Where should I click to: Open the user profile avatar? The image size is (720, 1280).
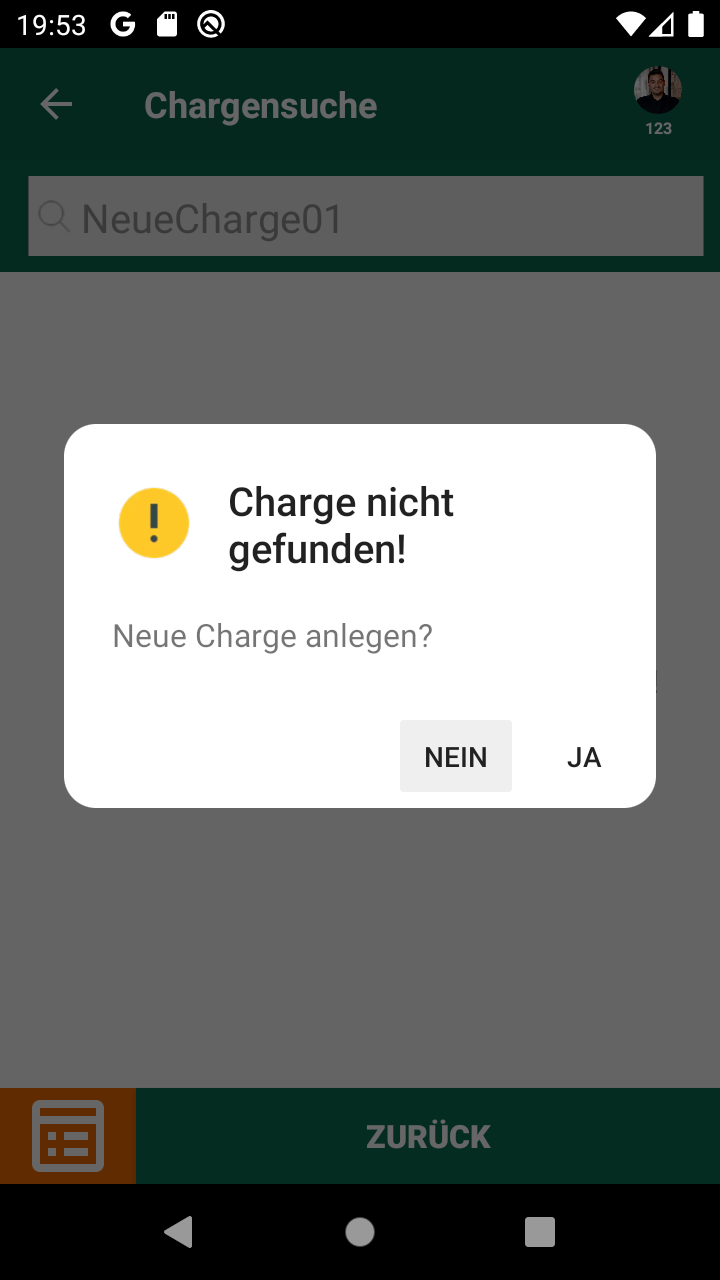(x=658, y=93)
